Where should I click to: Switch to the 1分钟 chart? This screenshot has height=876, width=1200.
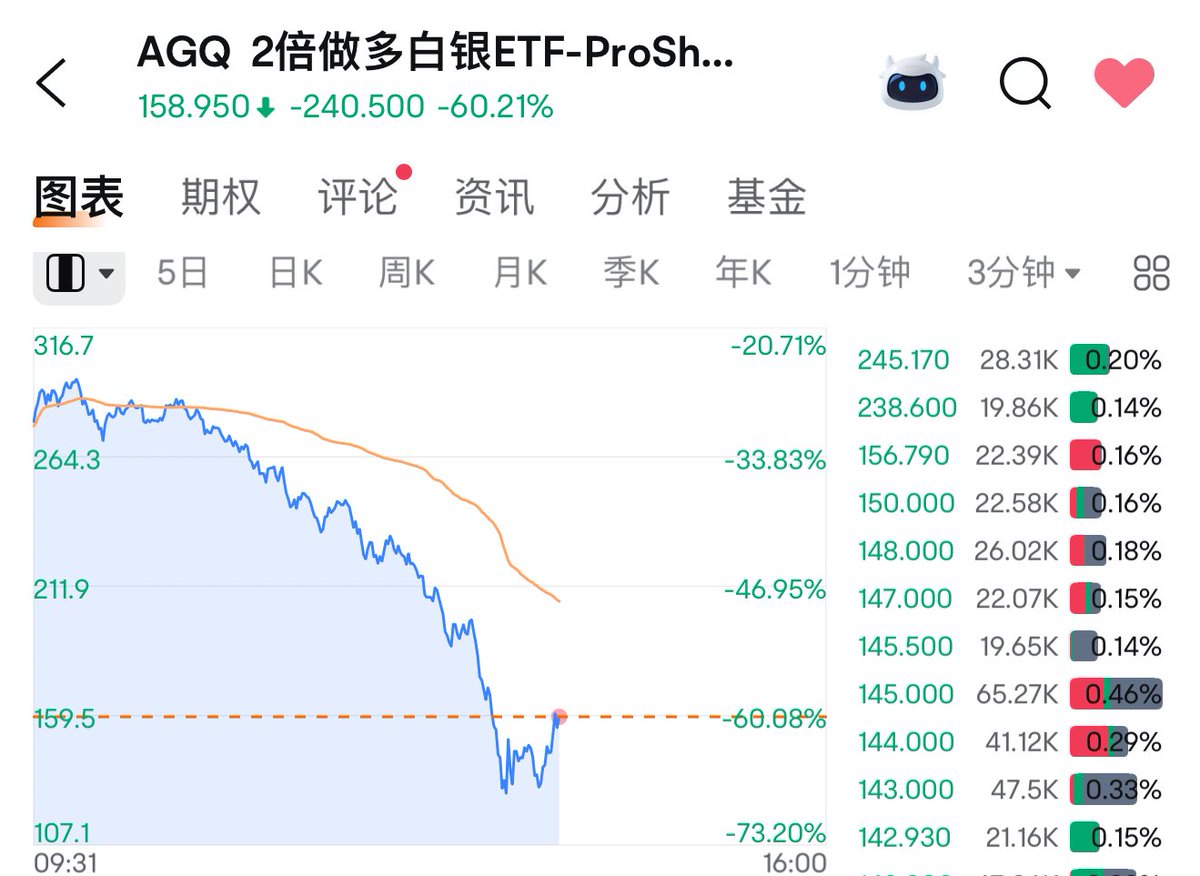(x=870, y=273)
